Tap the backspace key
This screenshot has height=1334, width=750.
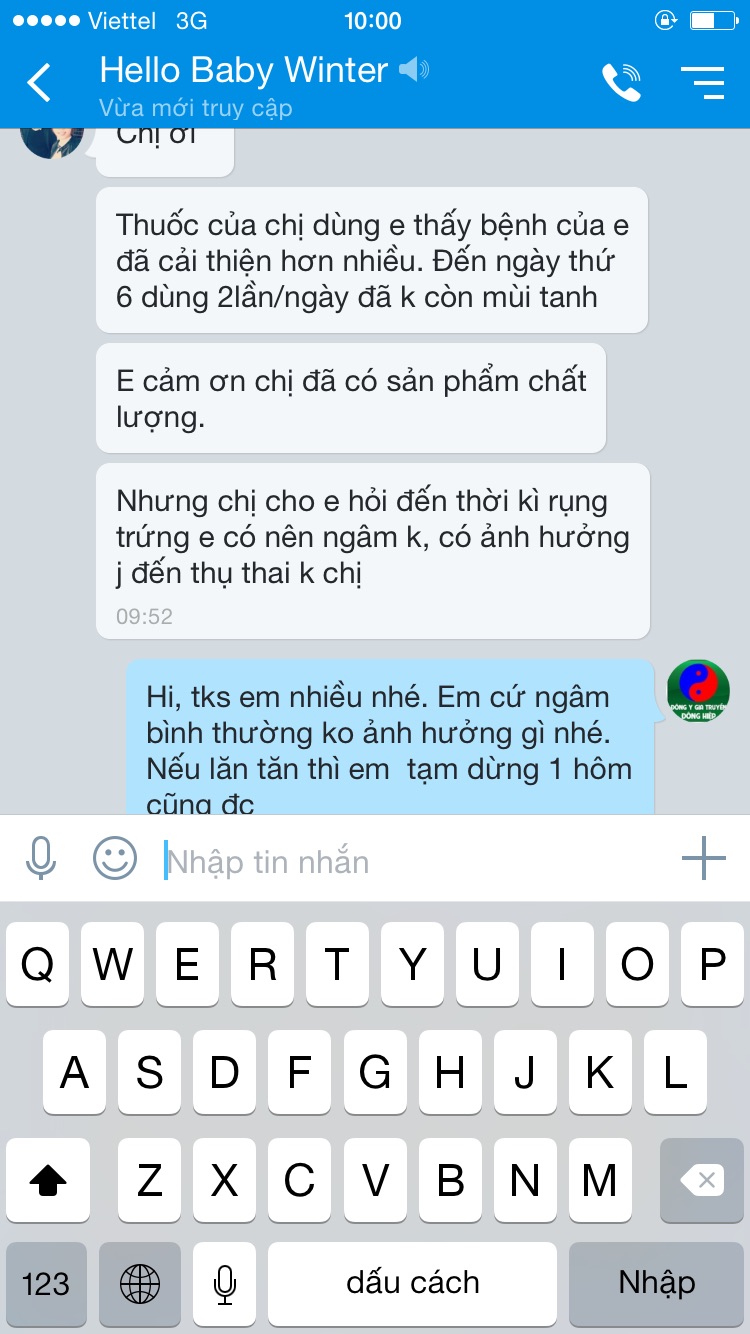[x=702, y=1181]
